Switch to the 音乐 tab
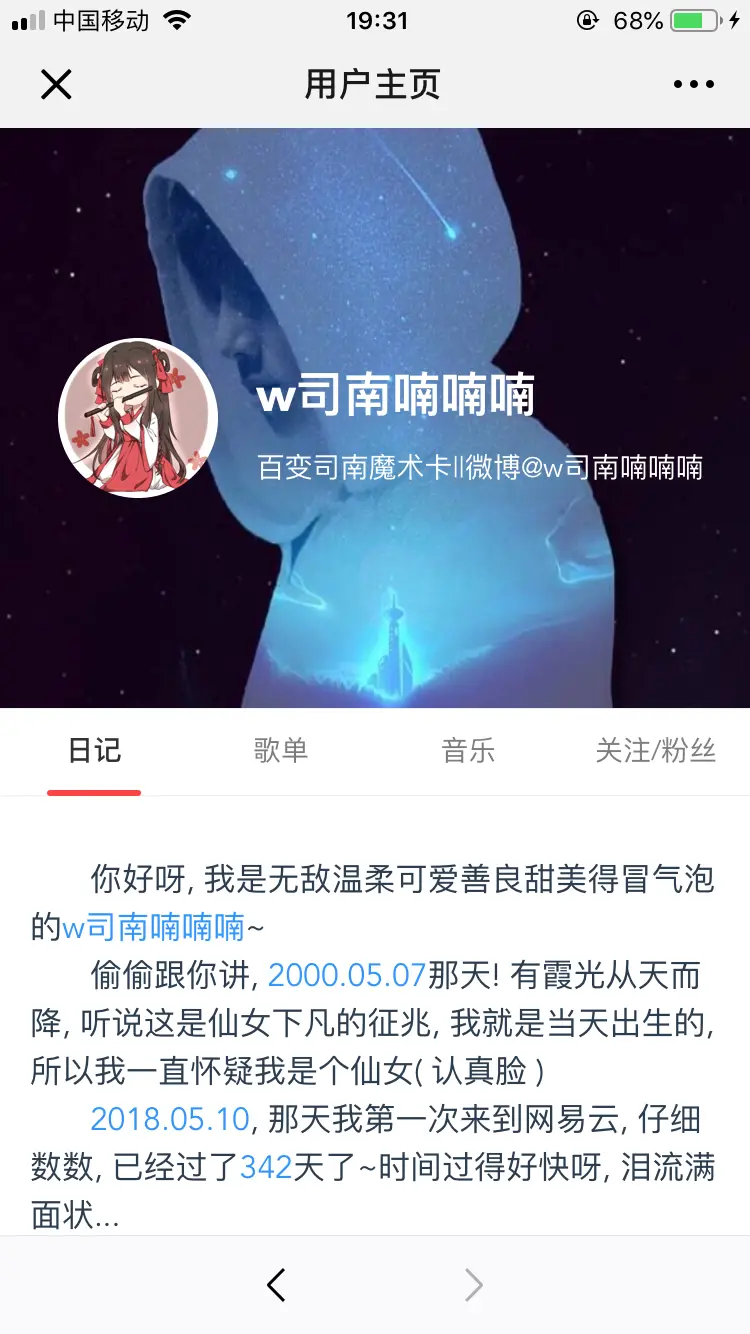The height and width of the screenshot is (1334, 750). pos(468,750)
